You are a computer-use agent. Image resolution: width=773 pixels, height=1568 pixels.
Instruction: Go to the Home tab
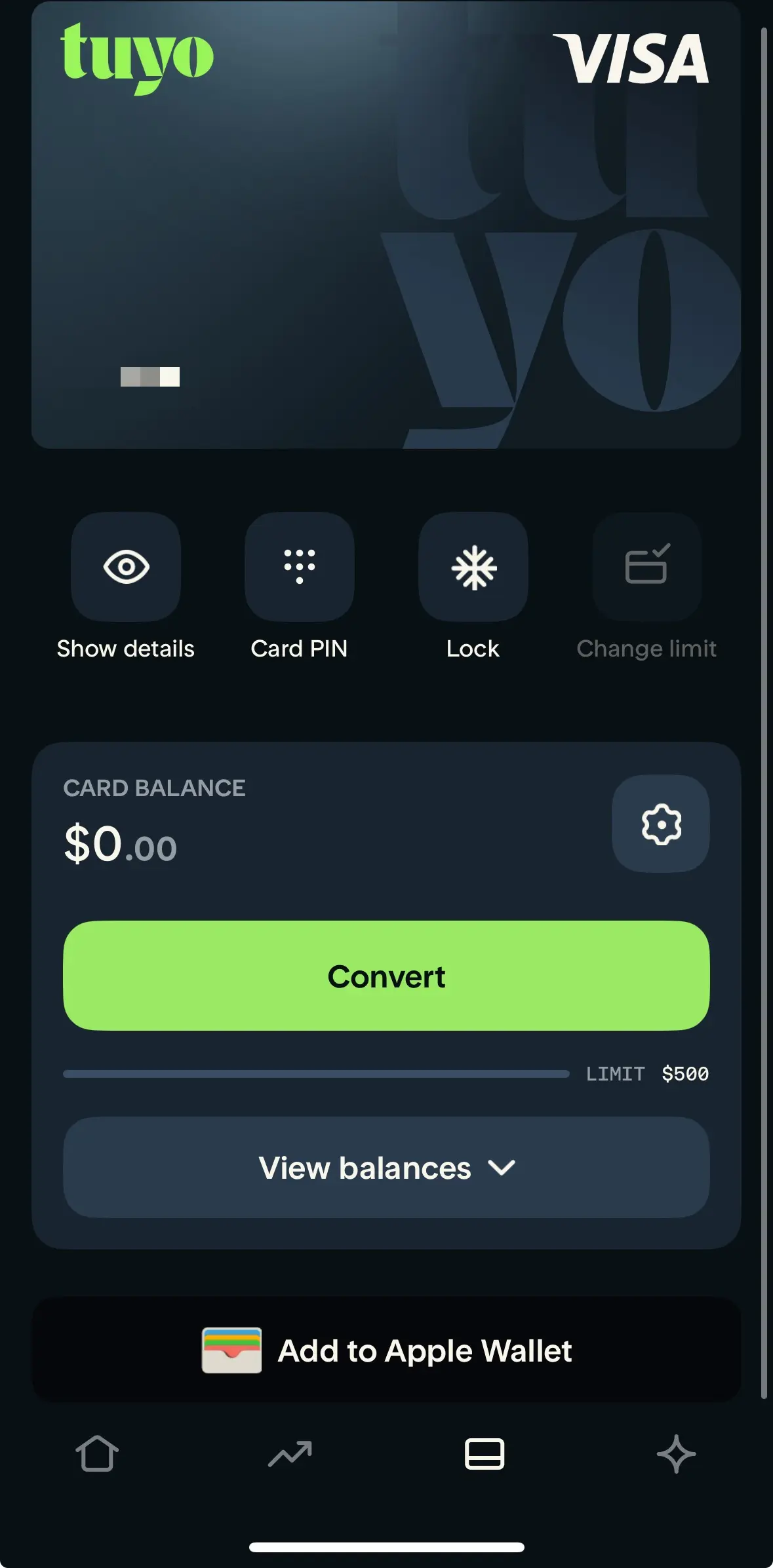97,1454
